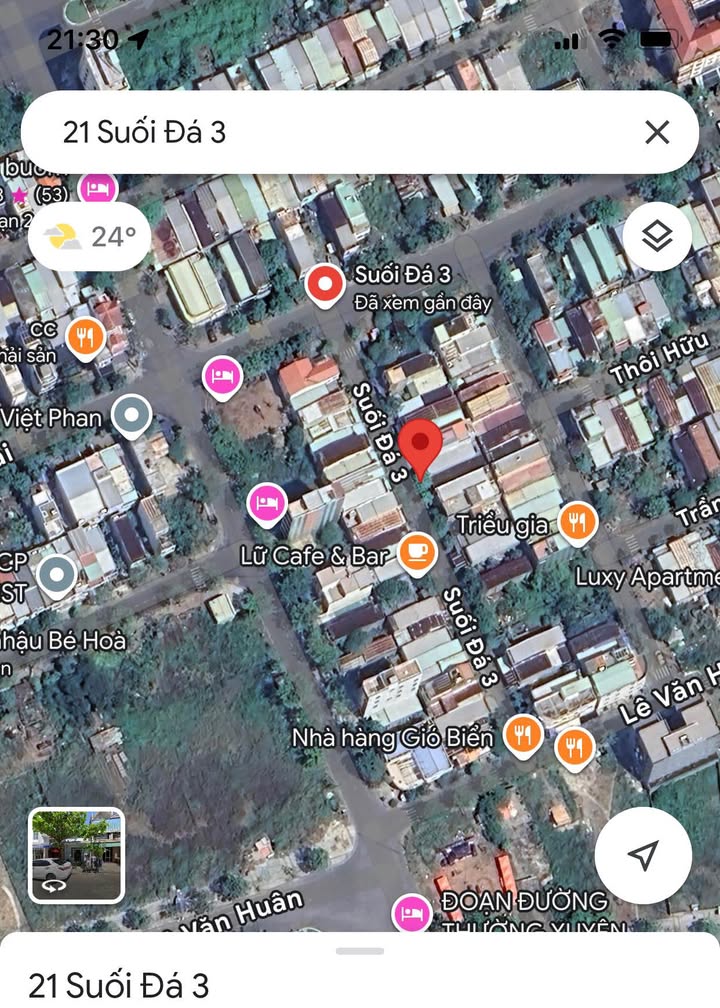Open the 24° weather chip
The height and width of the screenshot is (1008, 720).
pos(90,237)
